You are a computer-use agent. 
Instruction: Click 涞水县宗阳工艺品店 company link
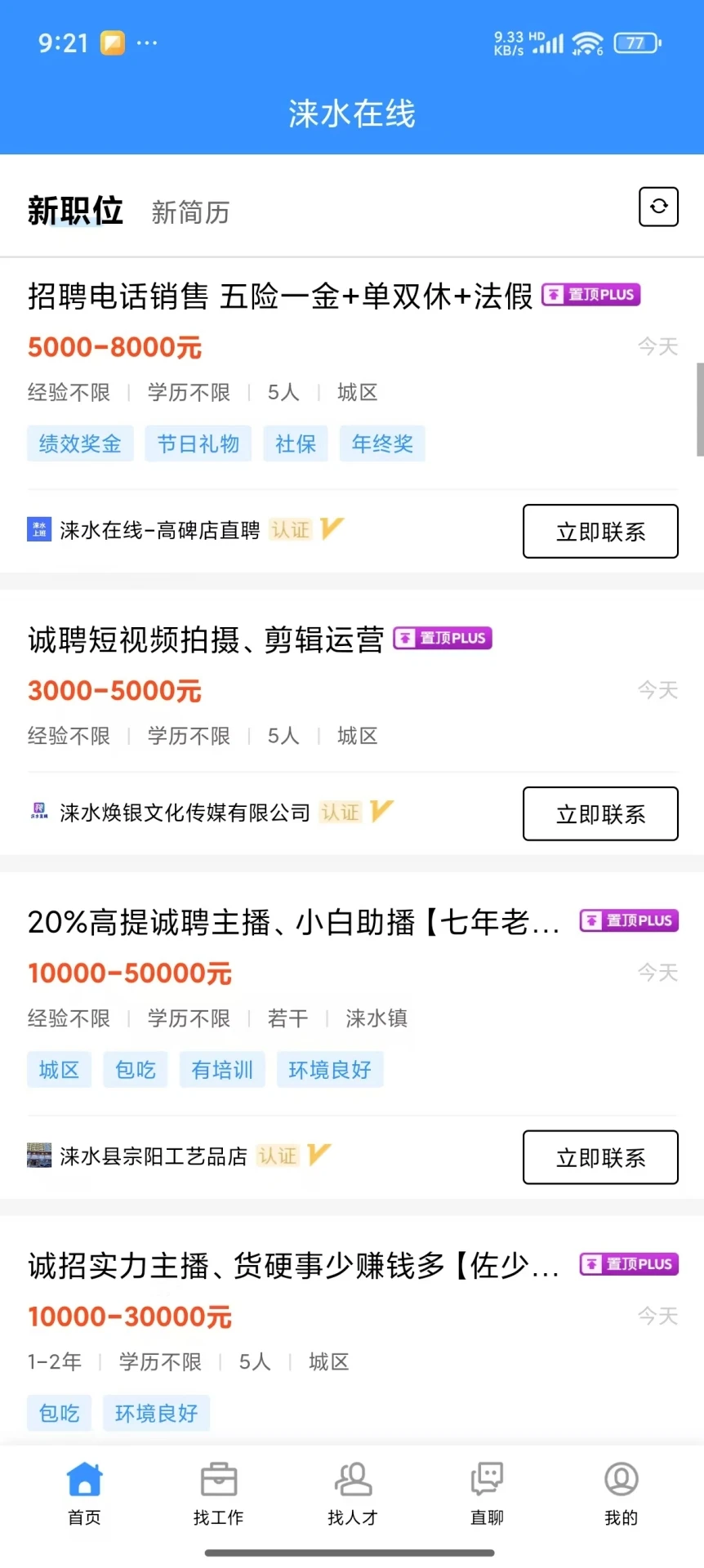click(154, 1155)
